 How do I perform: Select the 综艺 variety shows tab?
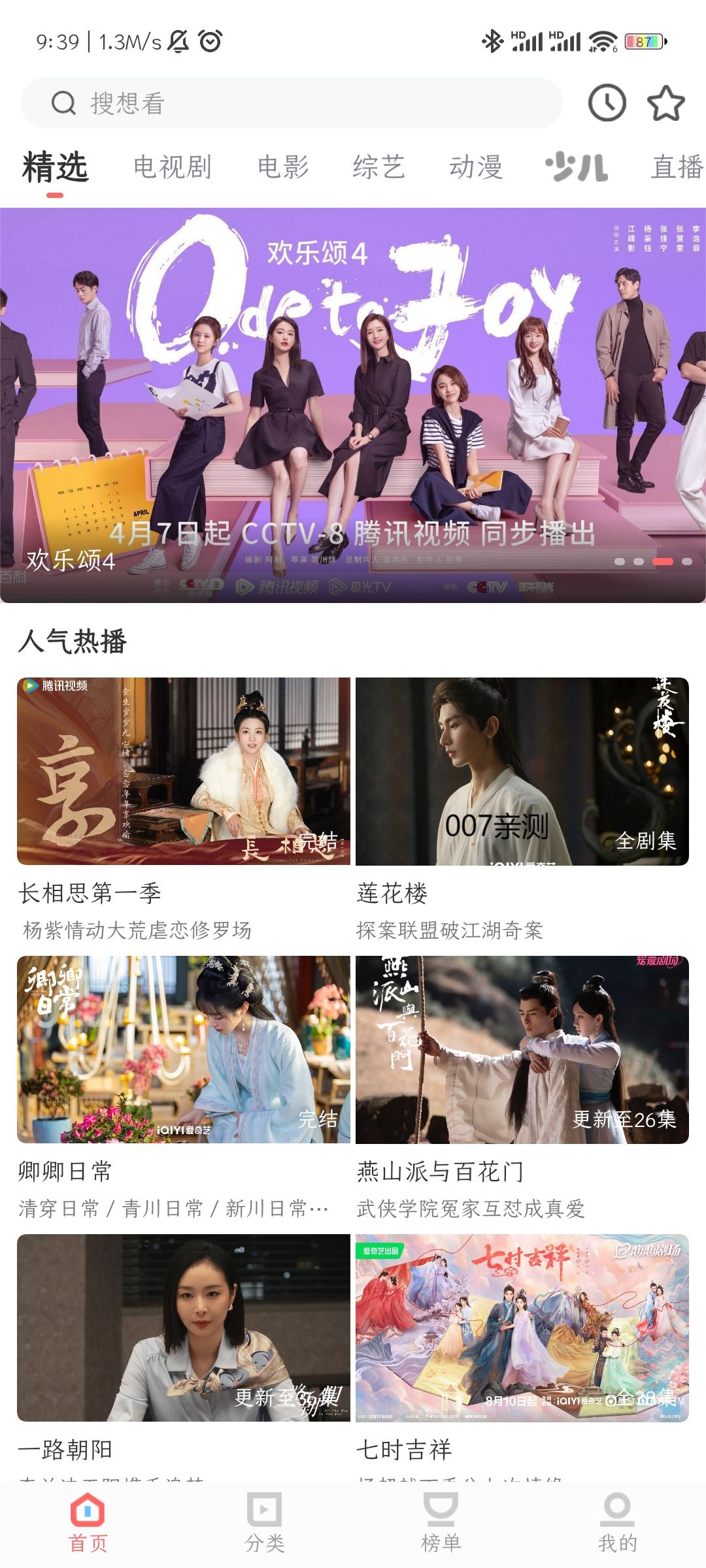pos(377,168)
